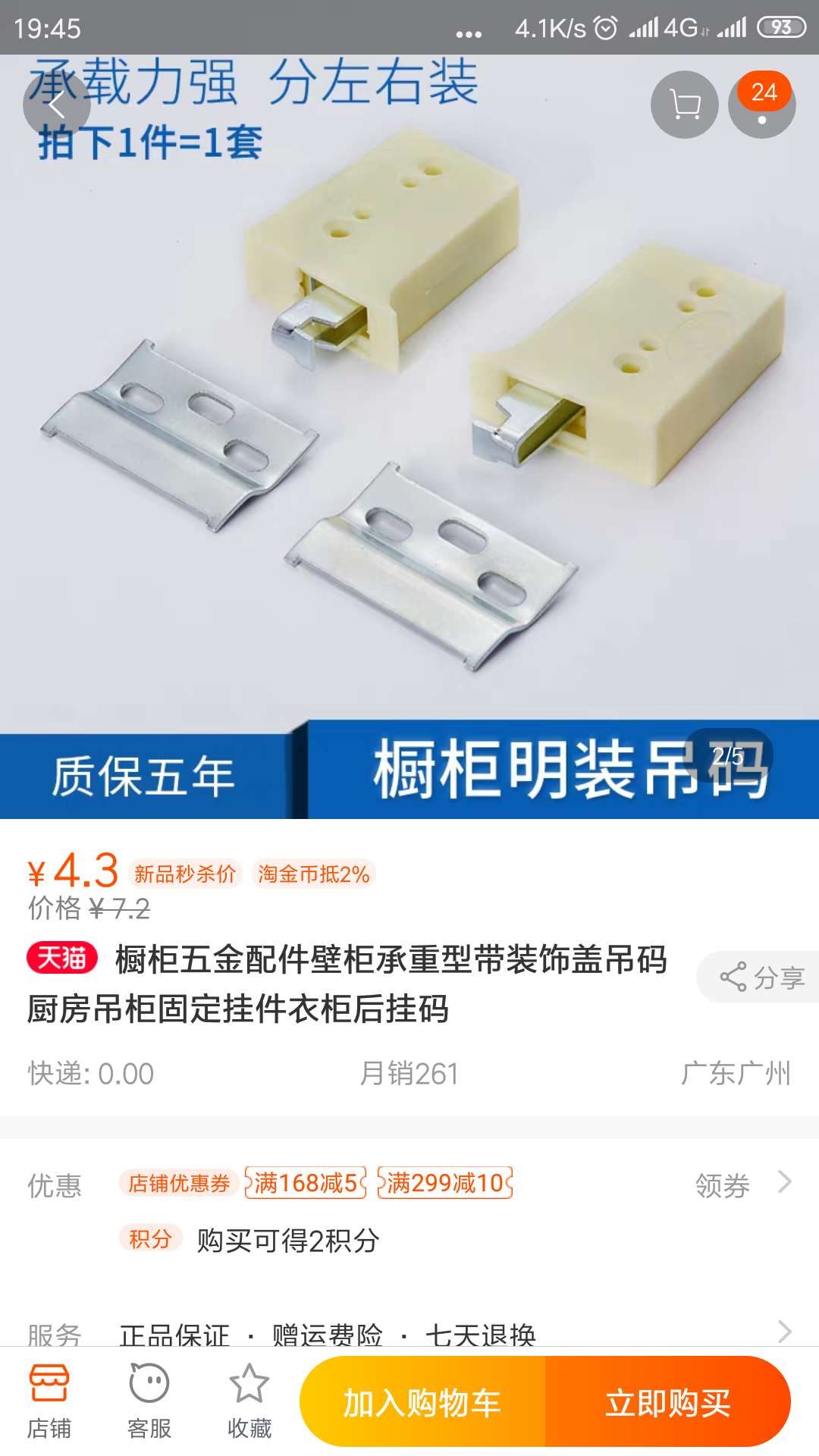Open the more menu with 24 badge
Image resolution: width=819 pixels, height=1456 pixels.
[761, 106]
